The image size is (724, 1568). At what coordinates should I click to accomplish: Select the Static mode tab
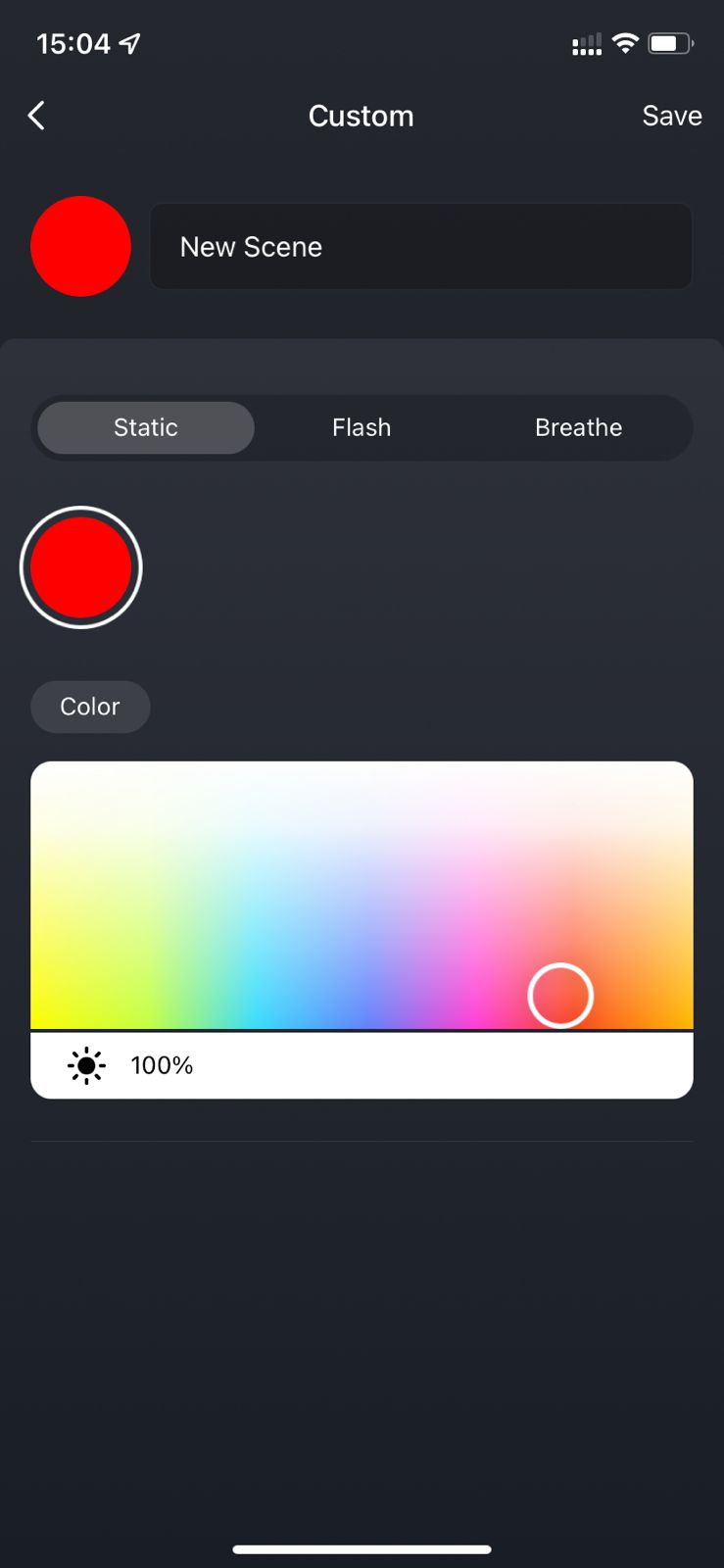point(146,427)
